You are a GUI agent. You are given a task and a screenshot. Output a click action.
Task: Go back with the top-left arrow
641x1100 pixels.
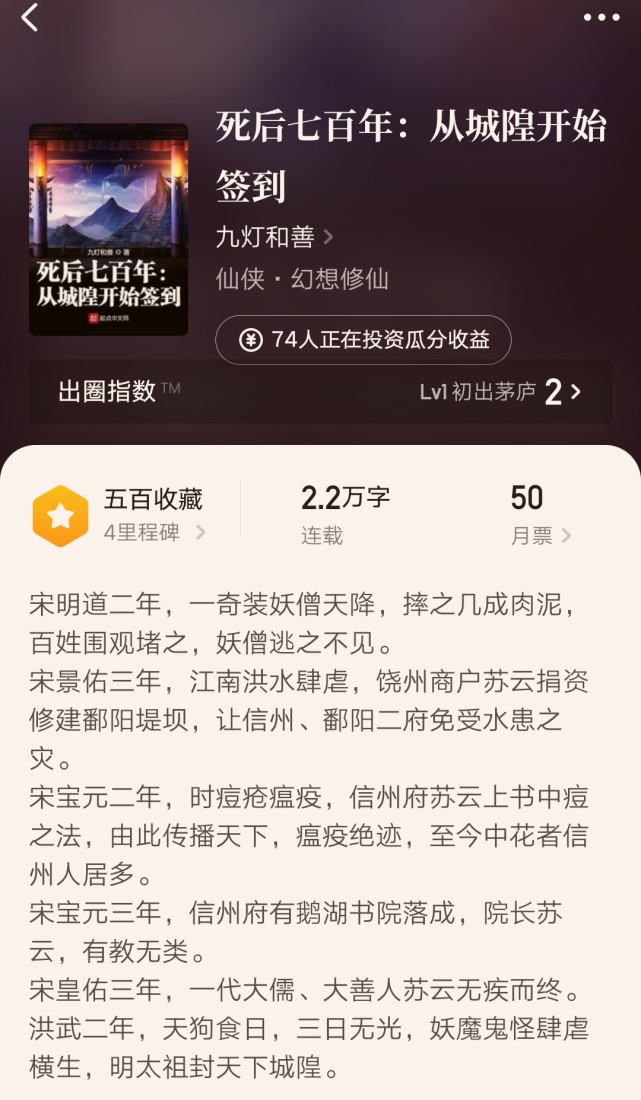(29, 17)
